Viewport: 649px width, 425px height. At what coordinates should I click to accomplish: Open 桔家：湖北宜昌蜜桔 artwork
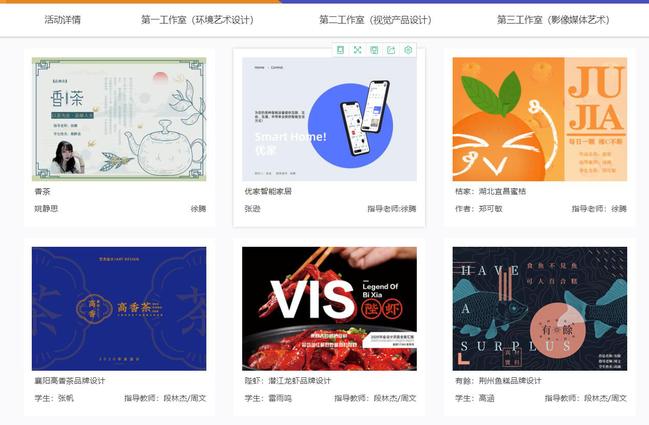coord(539,118)
